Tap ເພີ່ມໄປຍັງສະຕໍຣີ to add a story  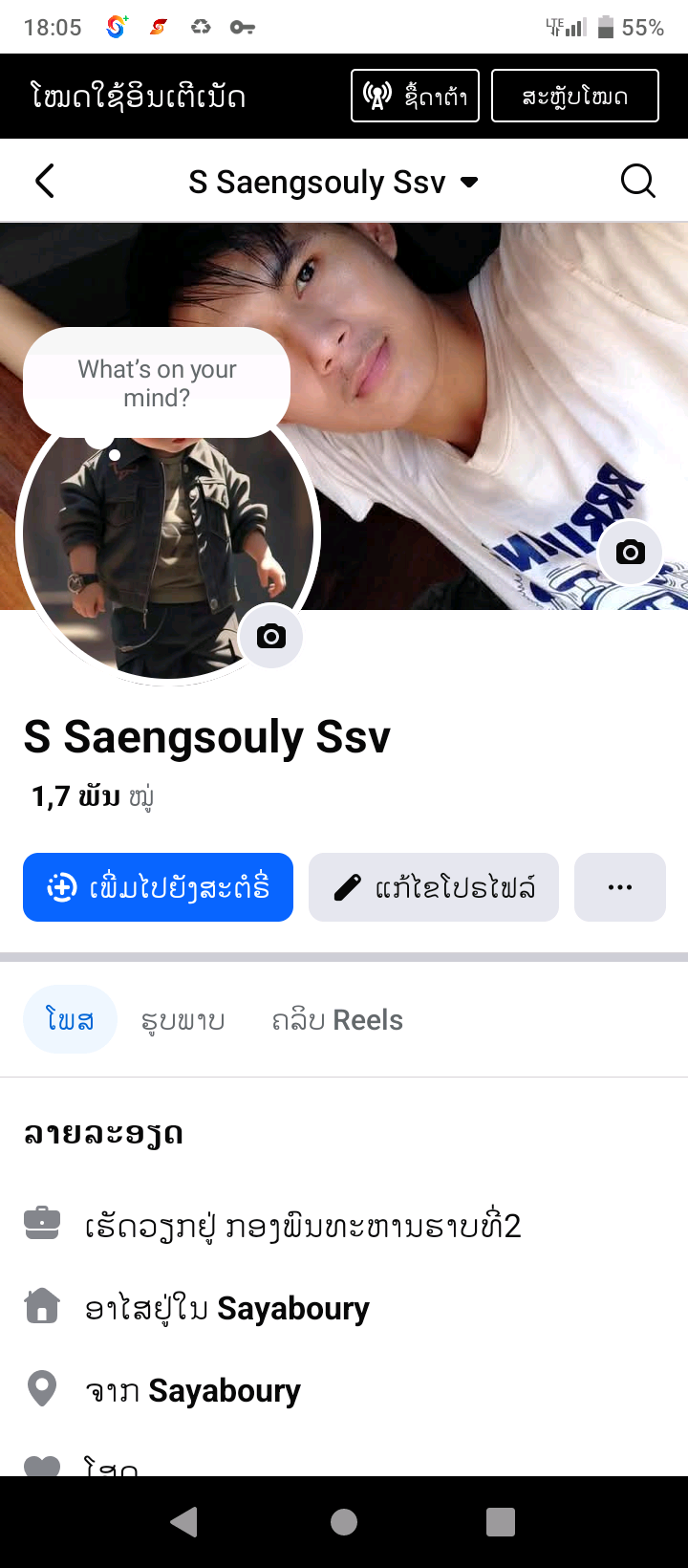(158, 887)
